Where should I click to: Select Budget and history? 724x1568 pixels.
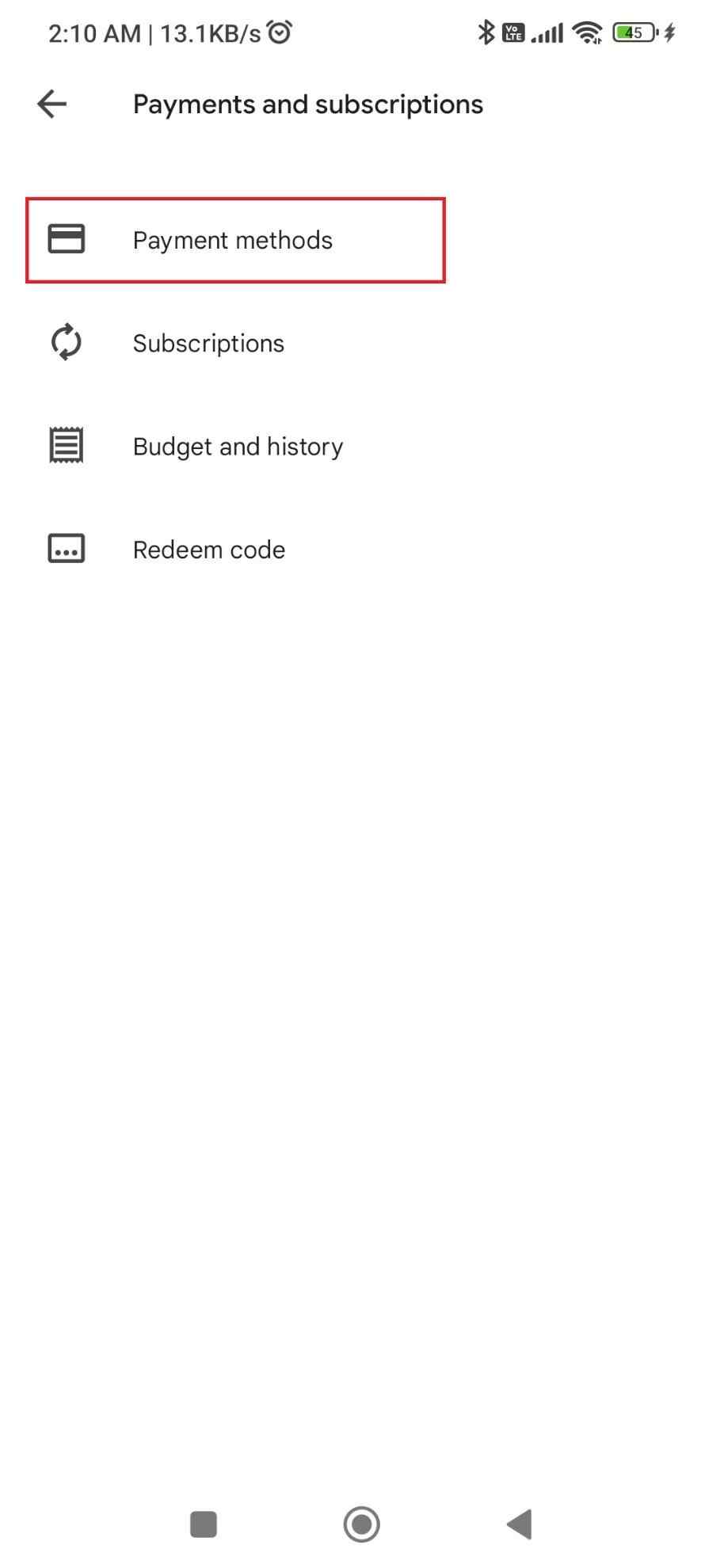point(237,445)
